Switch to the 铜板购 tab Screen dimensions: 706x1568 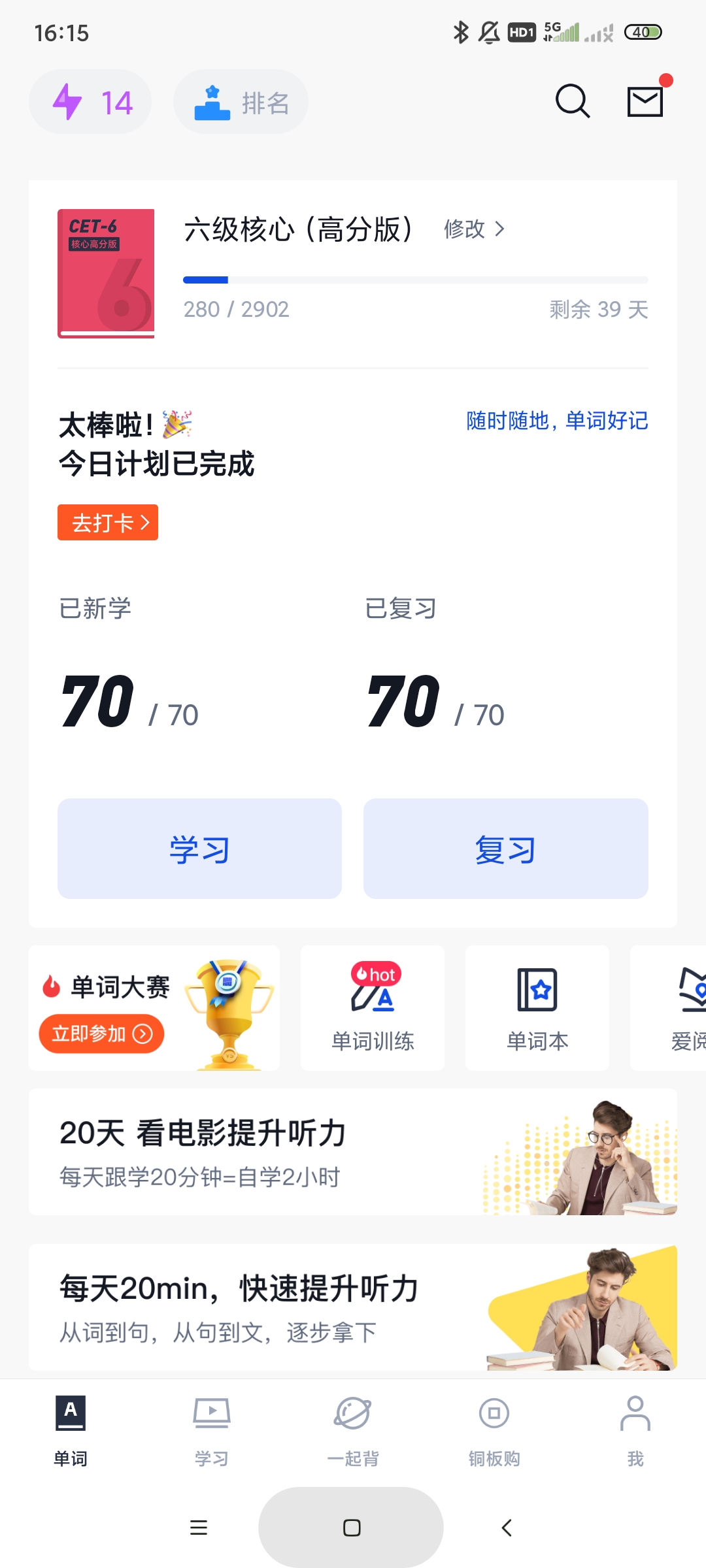tap(494, 1431)
